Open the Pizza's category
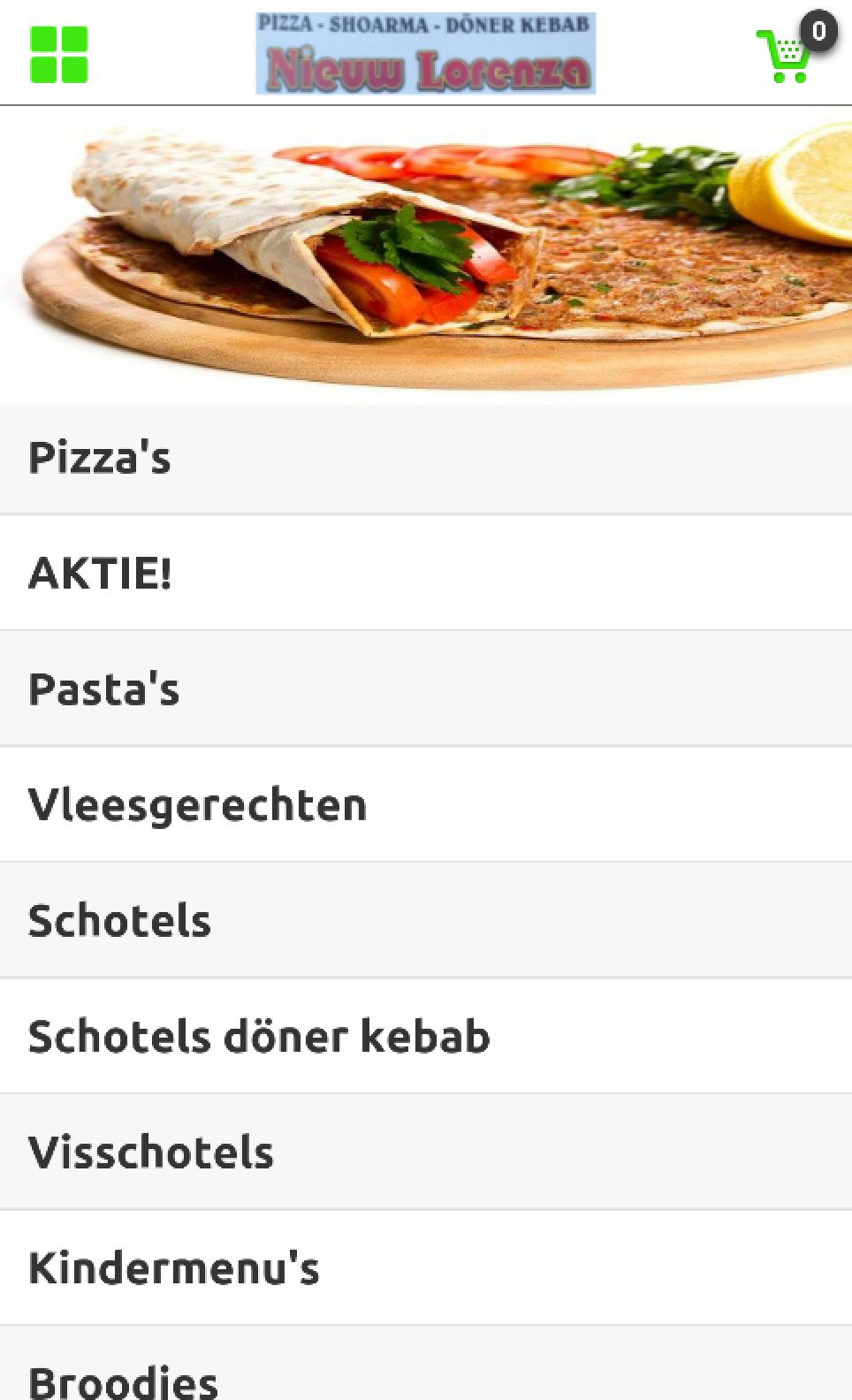852x1400 pixels. coord(426,458)
